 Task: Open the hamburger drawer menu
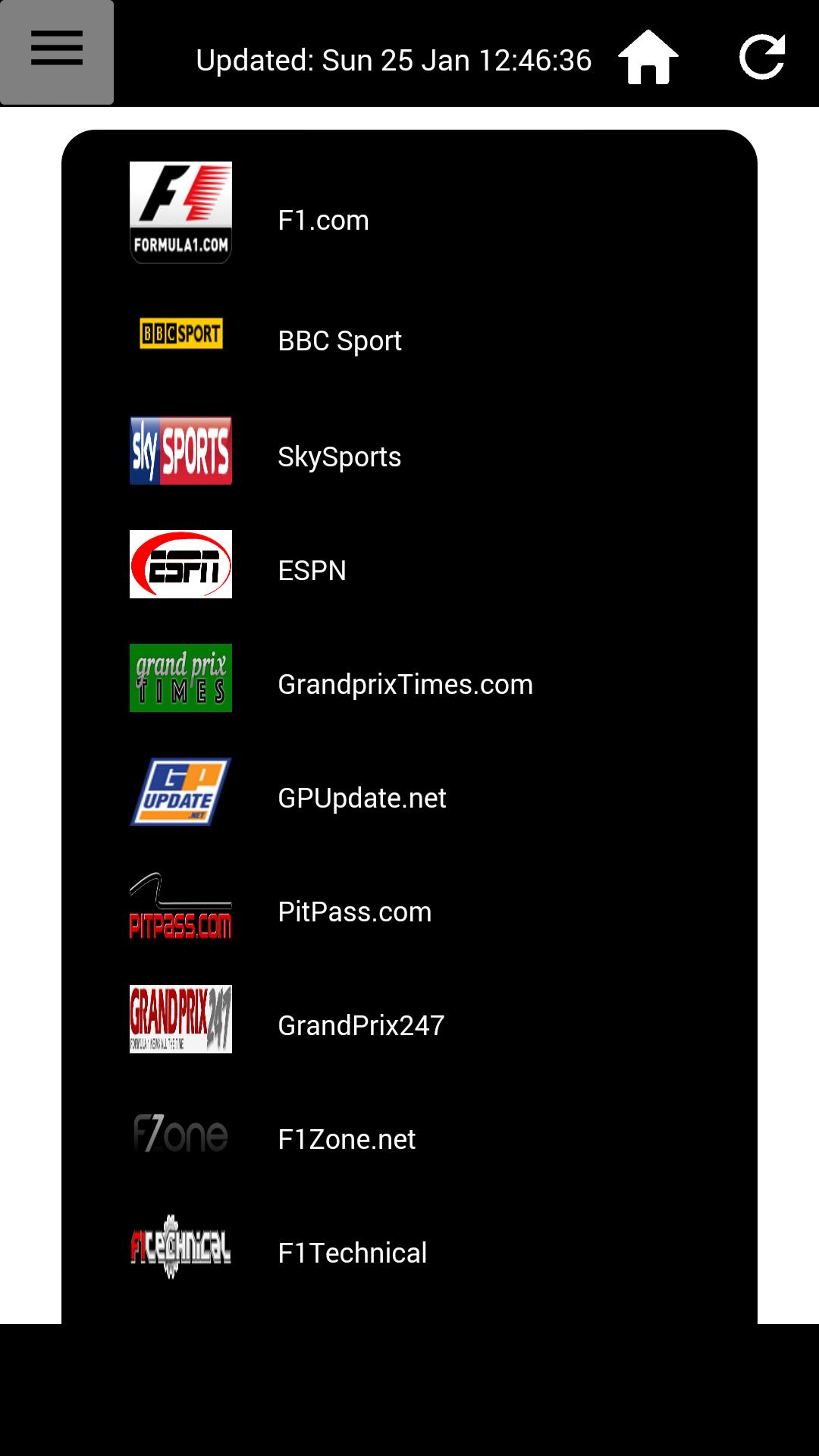click(57, 52)
